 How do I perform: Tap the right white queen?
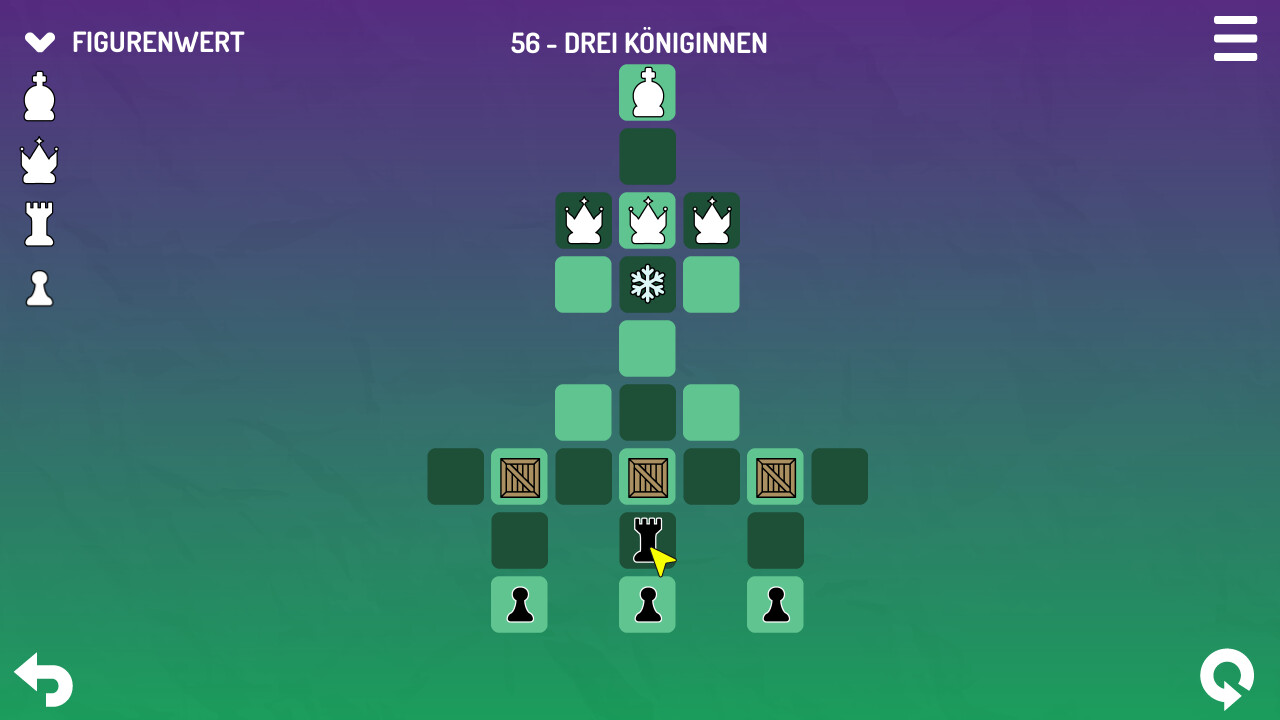[711, 221]
